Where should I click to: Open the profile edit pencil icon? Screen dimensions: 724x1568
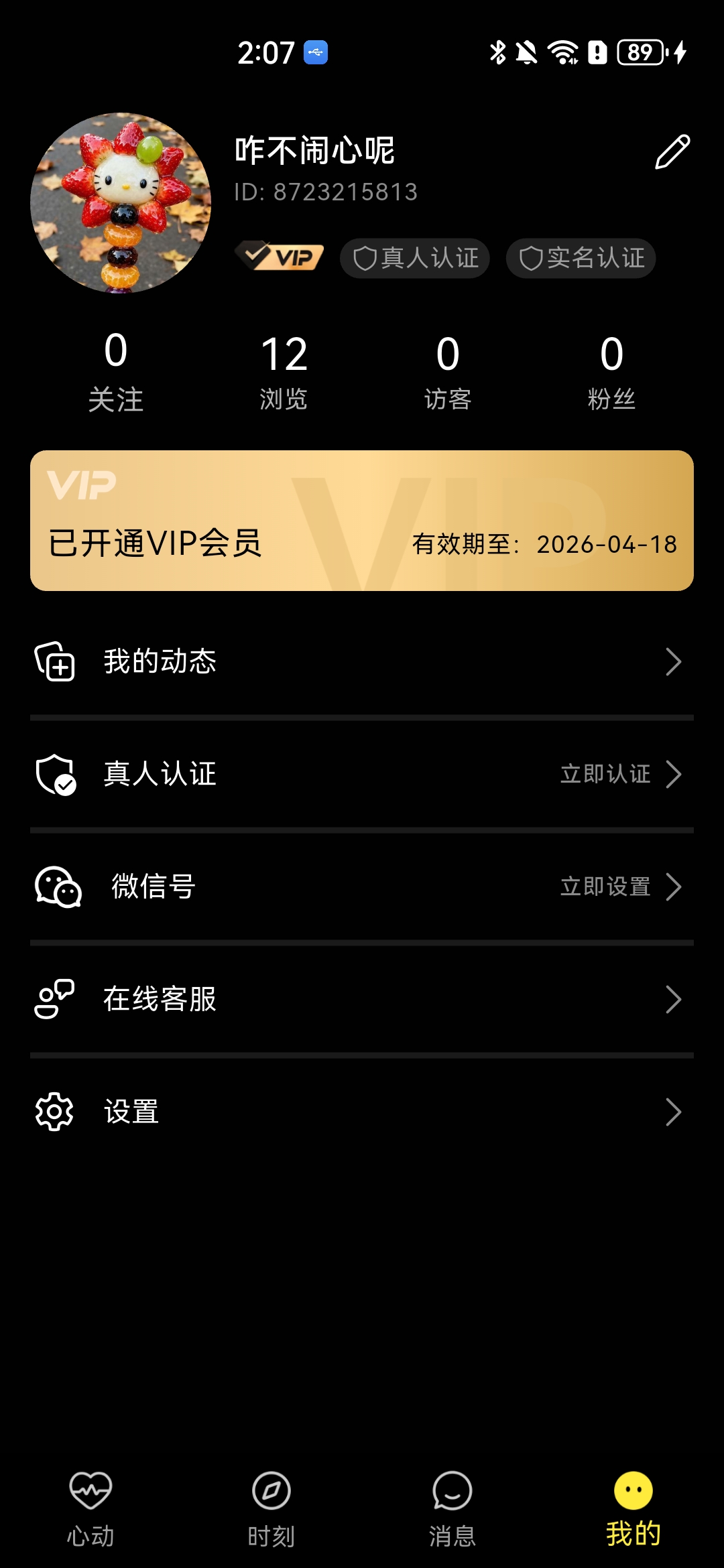(x=673, y=153)
